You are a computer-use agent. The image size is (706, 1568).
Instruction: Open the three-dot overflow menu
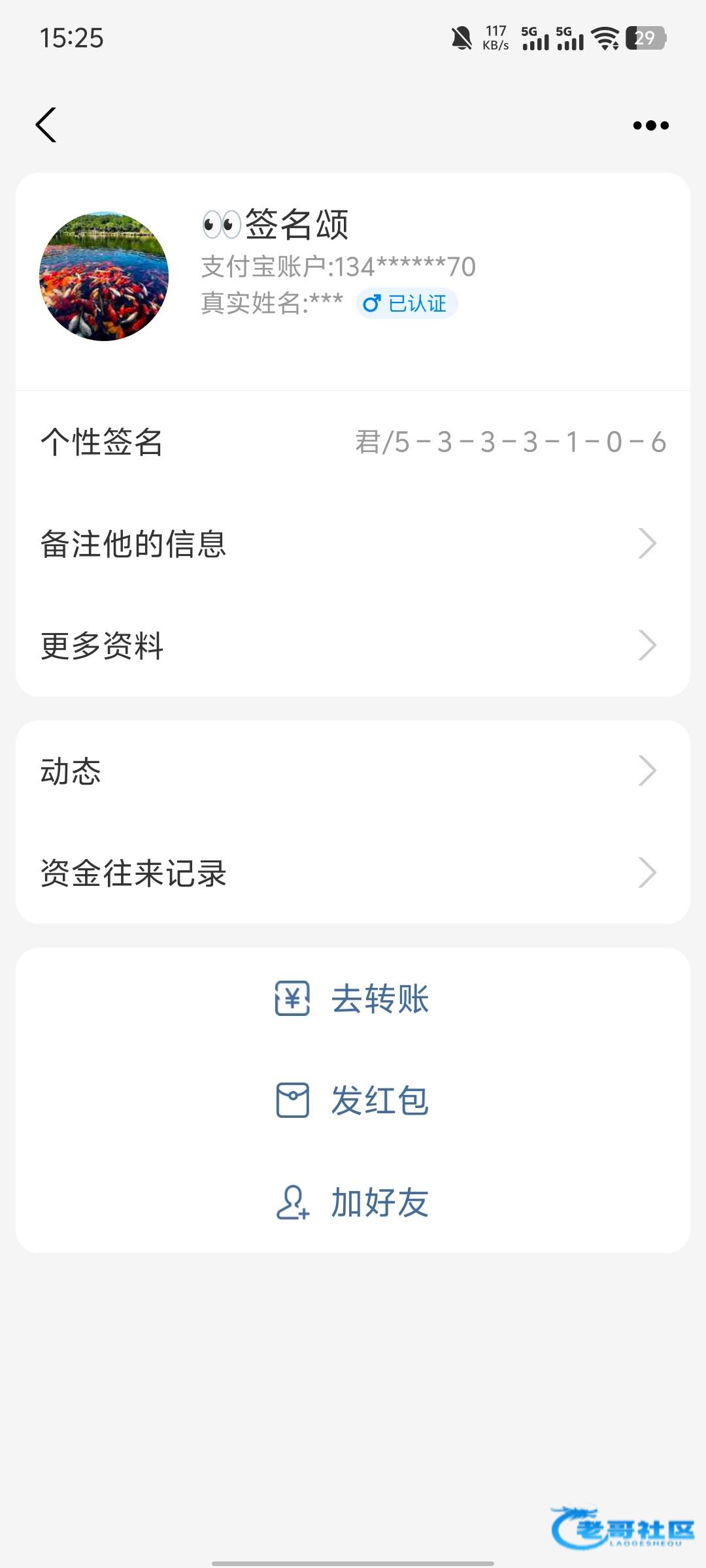coord(650,125)
